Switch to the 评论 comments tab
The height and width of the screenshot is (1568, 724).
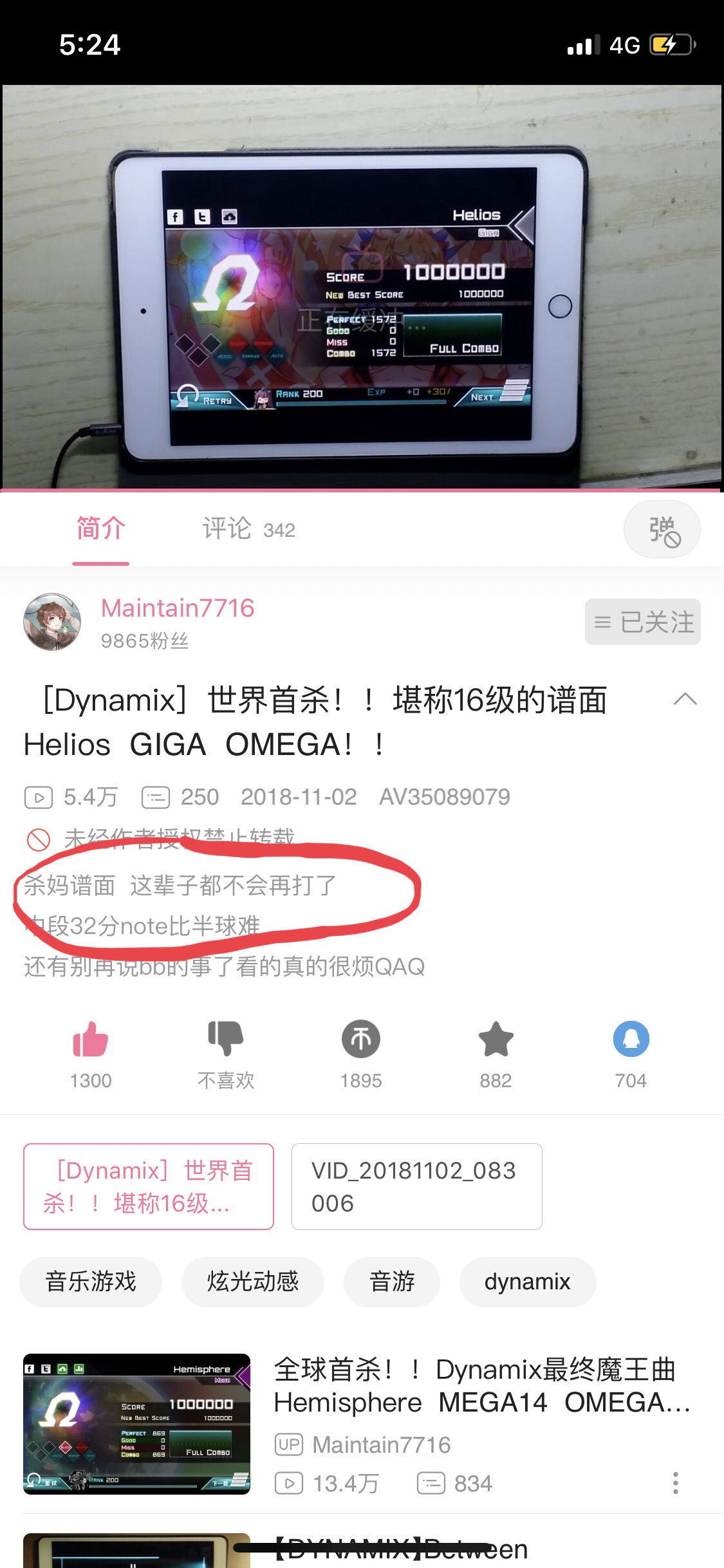(248, 529)
